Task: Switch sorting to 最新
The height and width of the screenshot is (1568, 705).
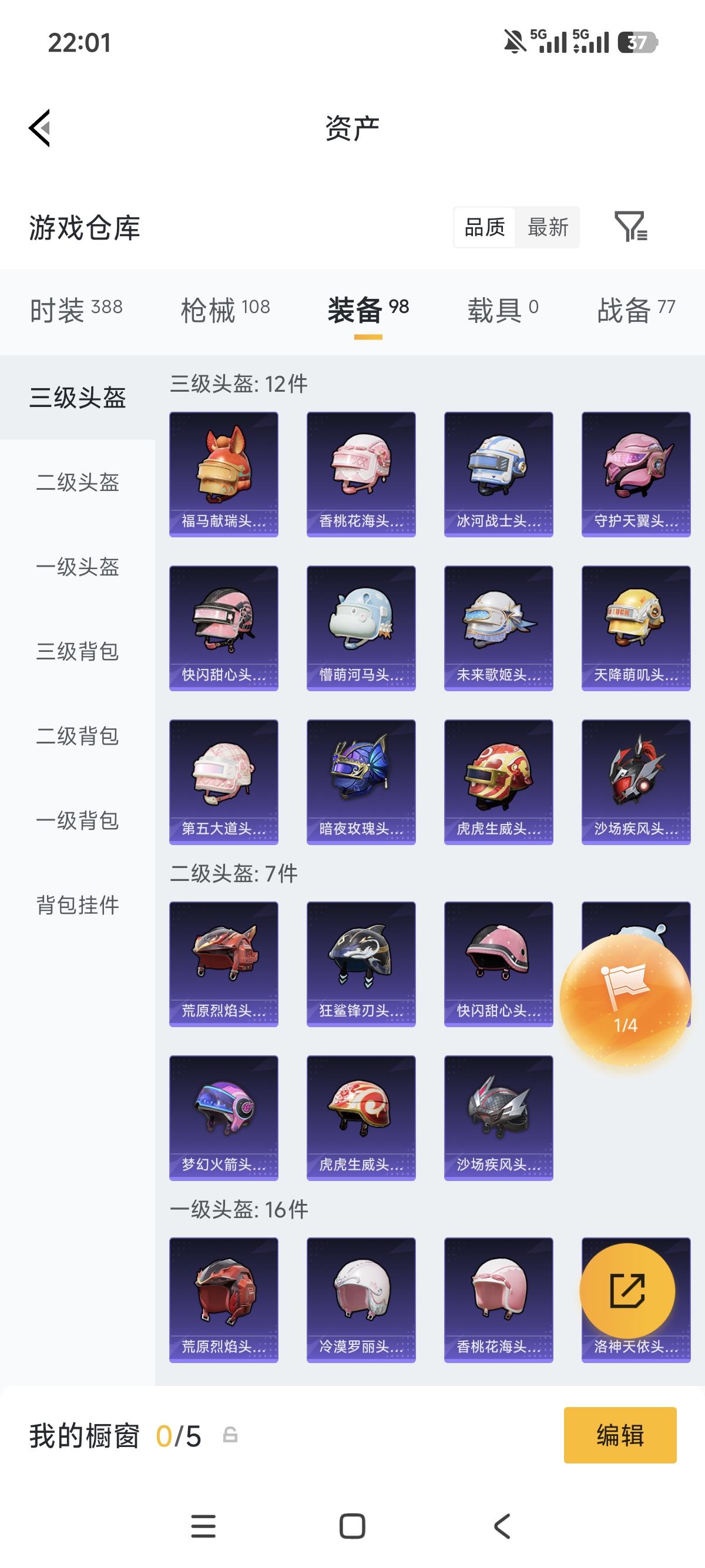Action: [548, 228]
